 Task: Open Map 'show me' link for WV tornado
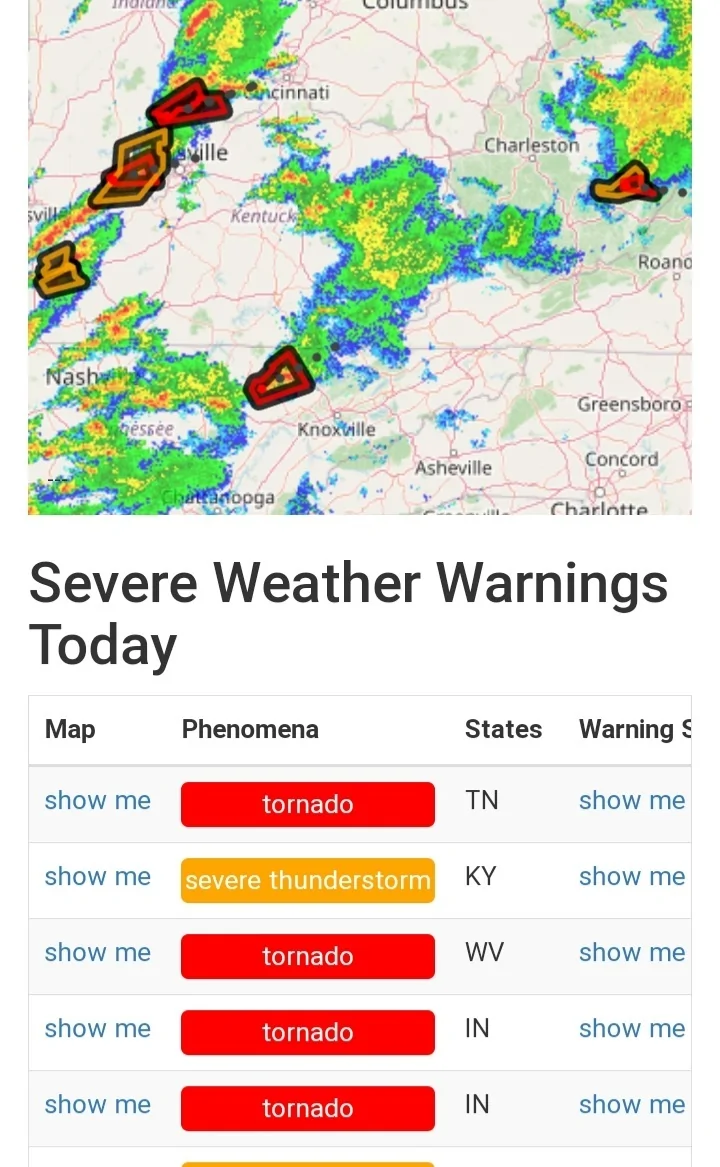tap(97, 953)
